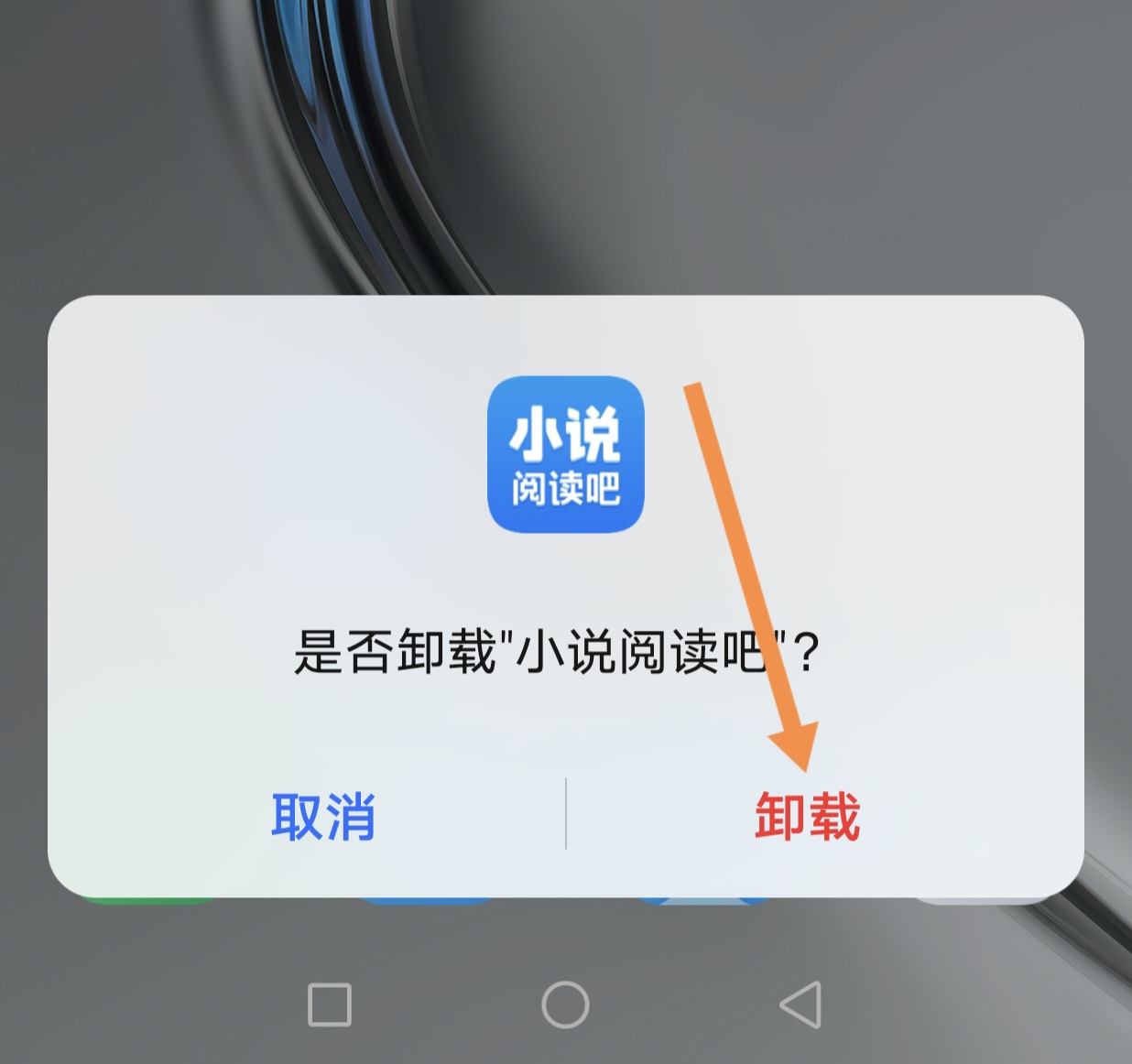Open recent apps with square button
Image resolution: width=1132 pixels, height=1064 pixels.
coord(330,1005)
